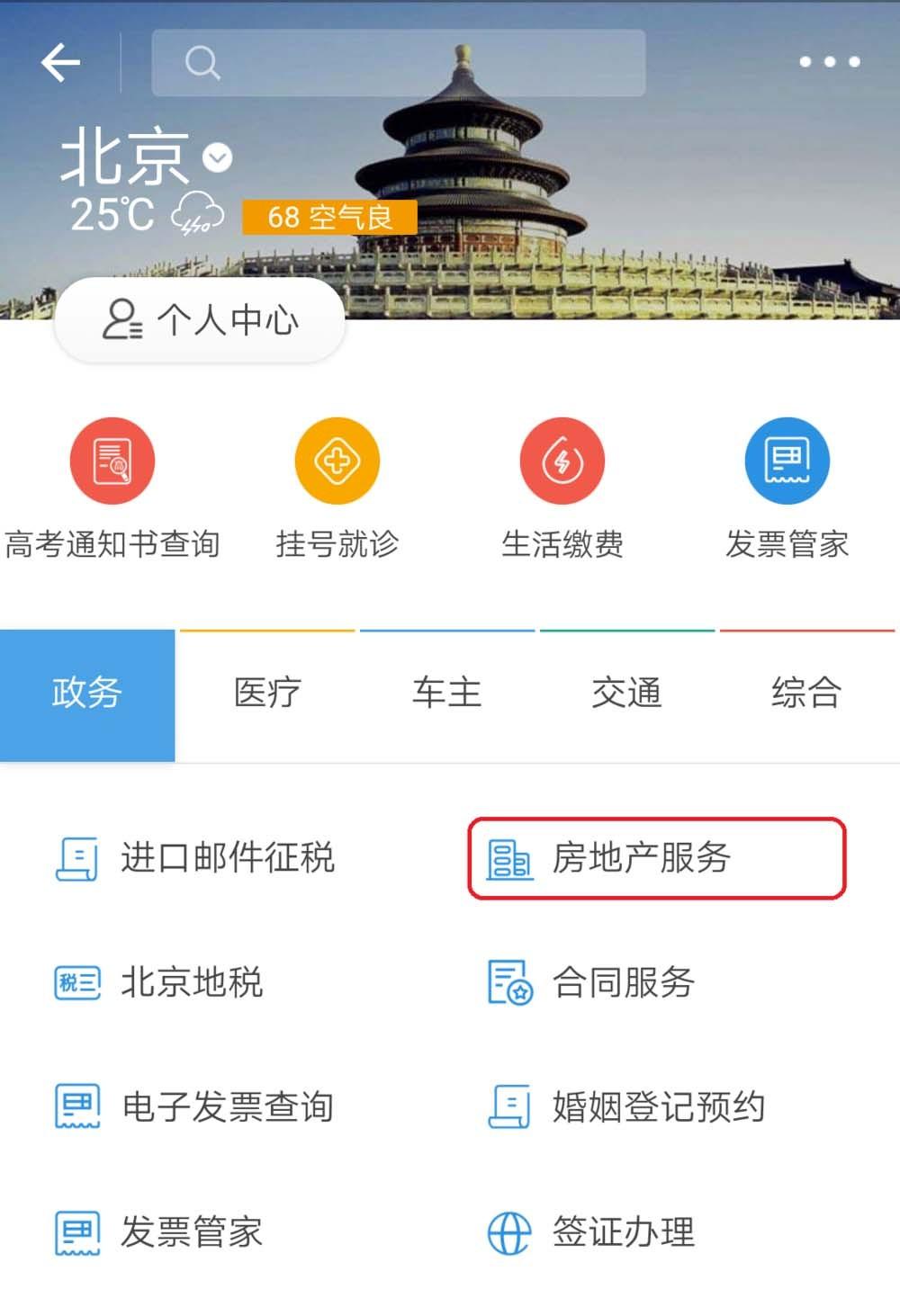Viewport: 900px width, 1316px height.
Task: Open 个人中心
Action: pyautogui.click(x=200, y=320)
